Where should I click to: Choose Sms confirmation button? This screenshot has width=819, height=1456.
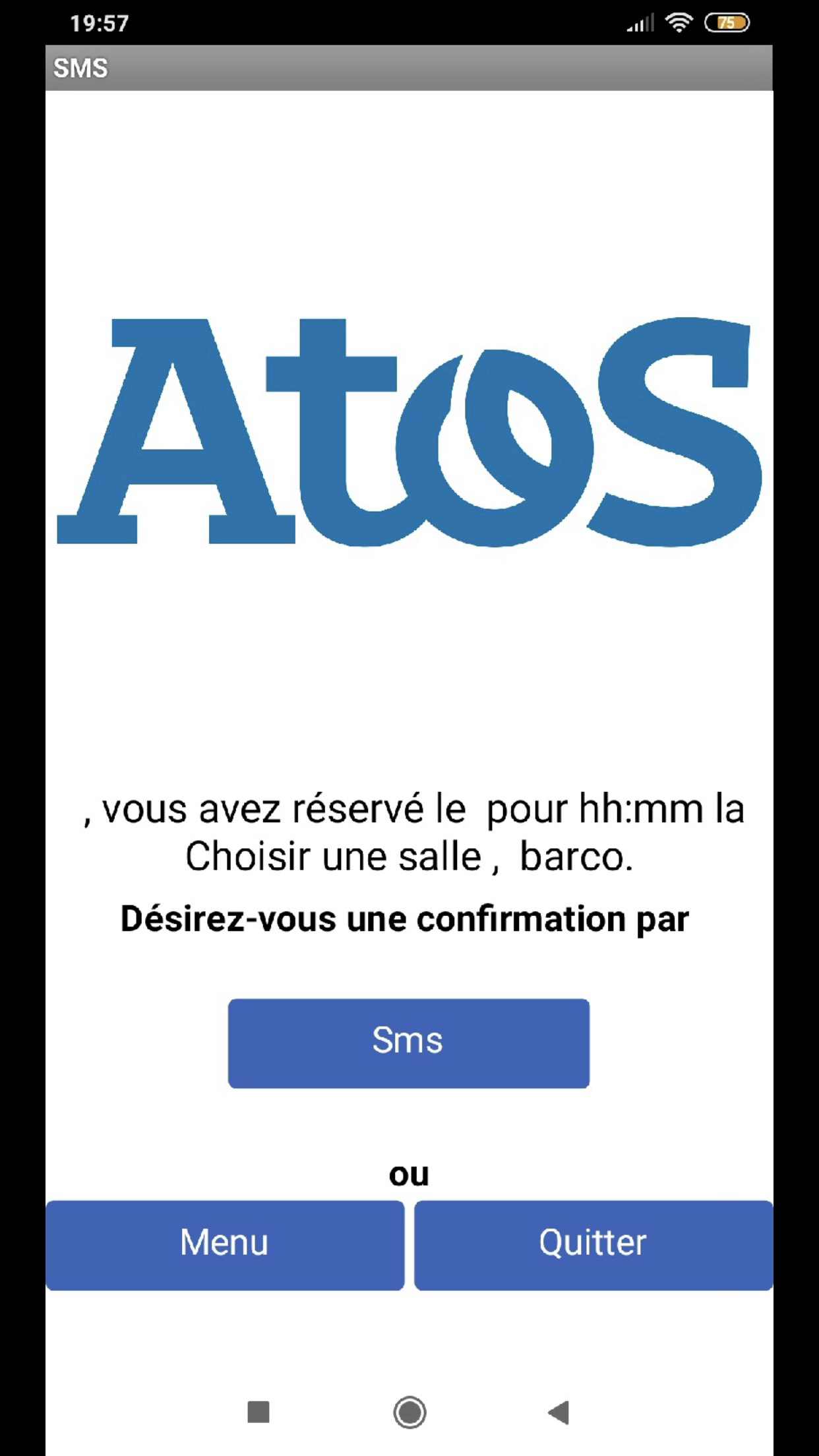[x=409, y=1043]
